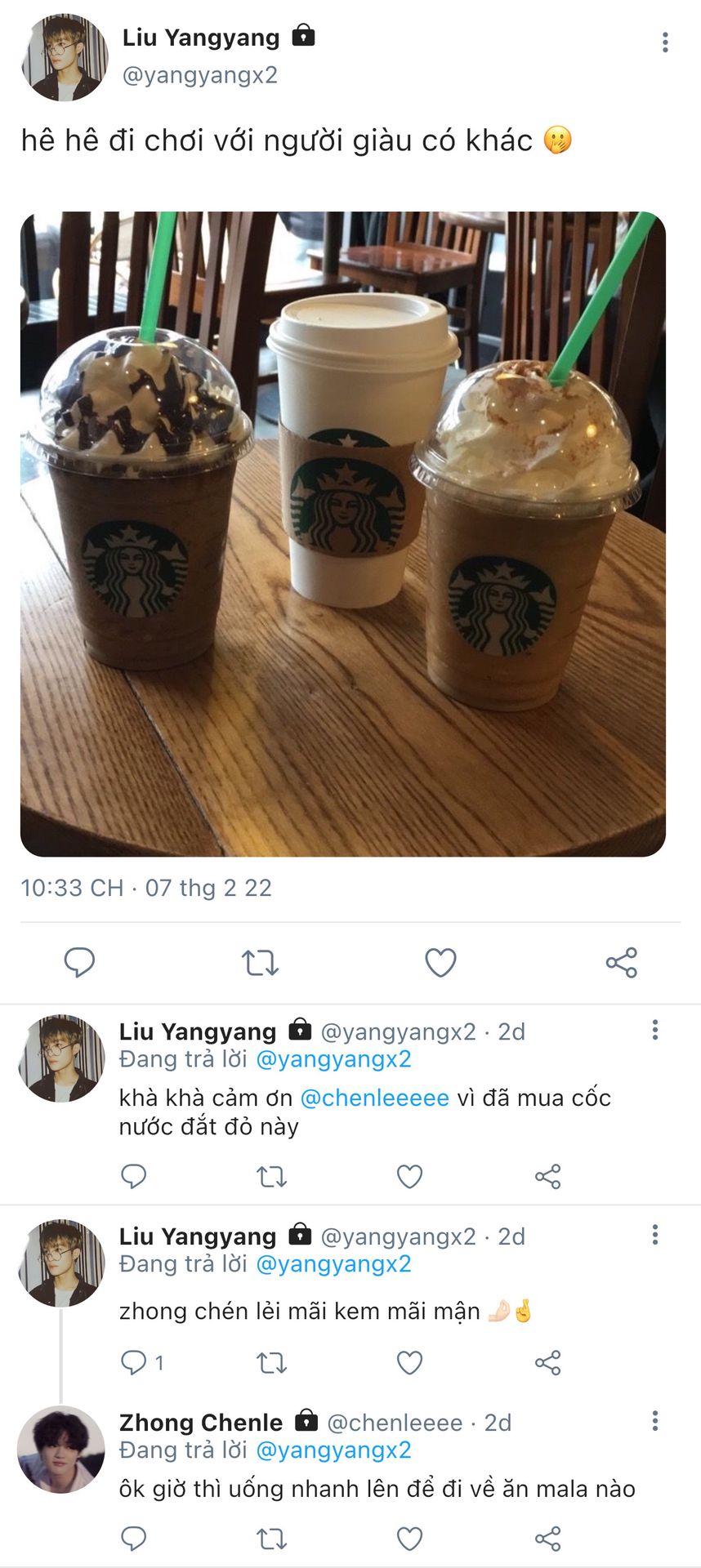The width and height of the screenshot is (701, 1568).
Task: Open overflow menu on the "khà khà" reply
Action: tap(654, 1030)
